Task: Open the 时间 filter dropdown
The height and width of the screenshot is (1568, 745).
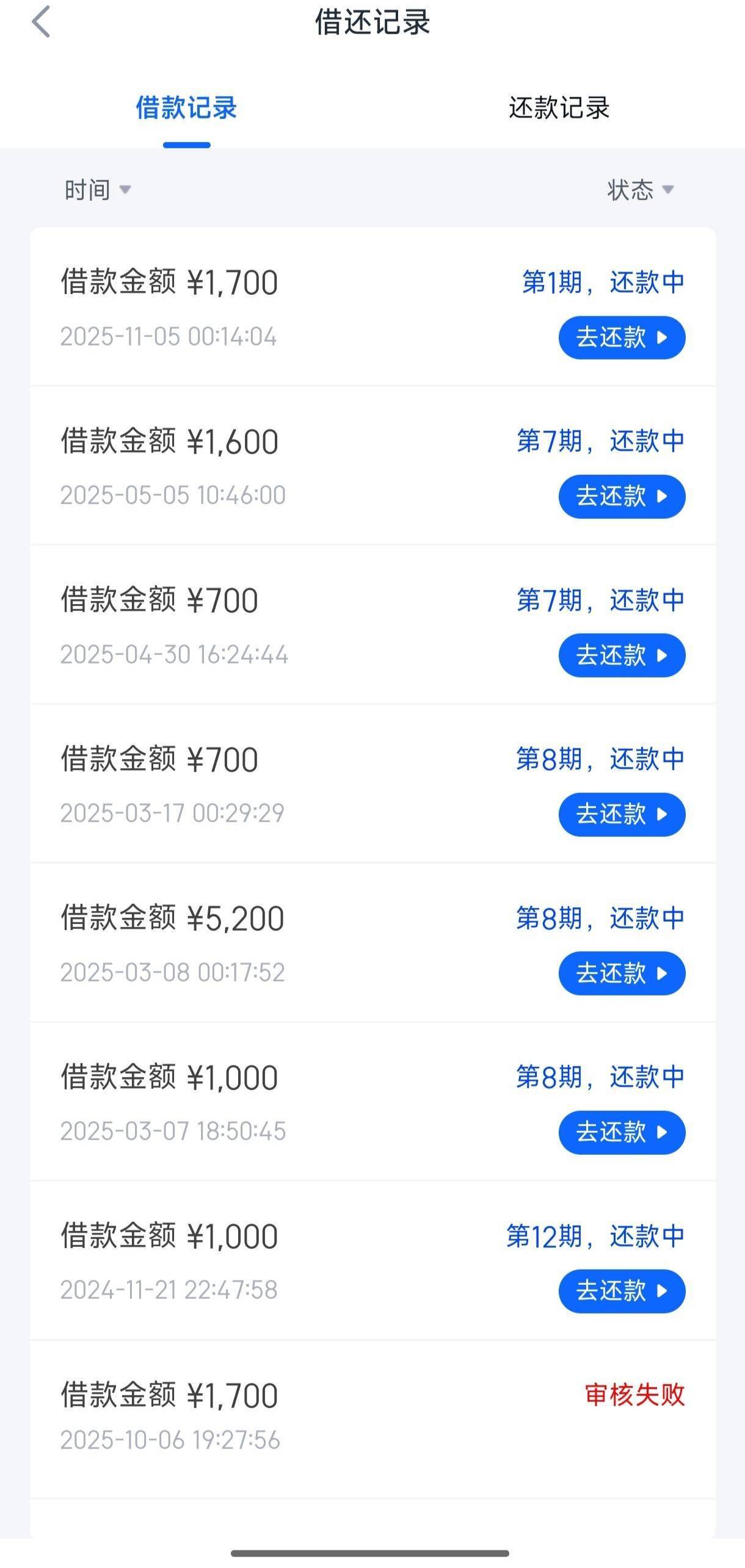Action: pyautogui.click(x=98, y=190)
